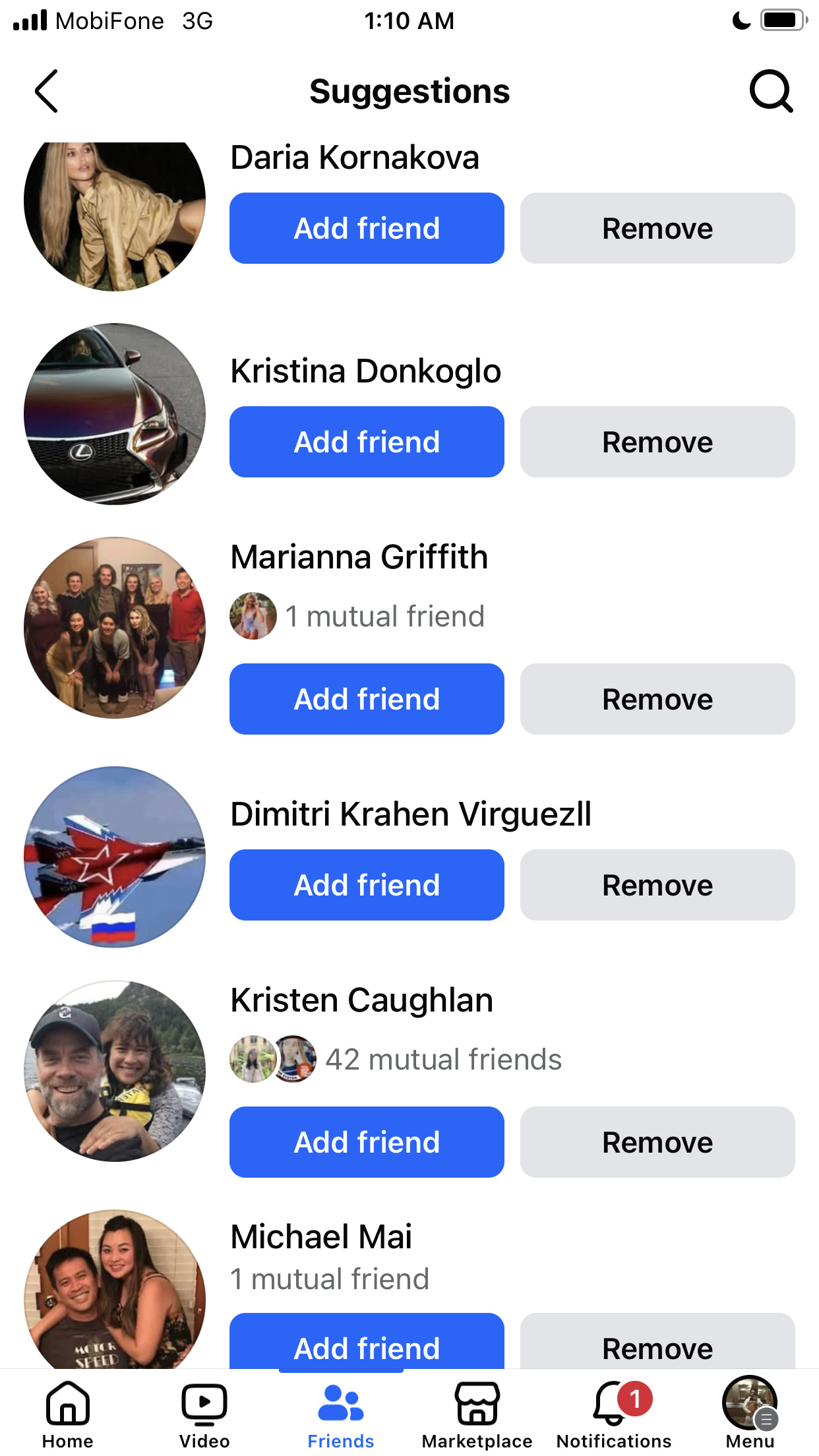Open the Menu tab
This screenshot has height=1456, width=819.
click(750, 1414)
